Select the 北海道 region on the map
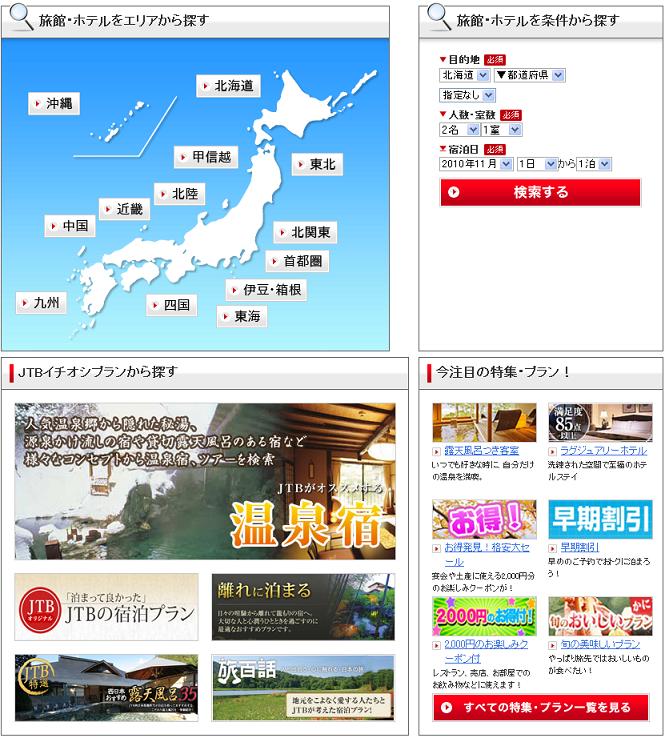 point(229,86)
